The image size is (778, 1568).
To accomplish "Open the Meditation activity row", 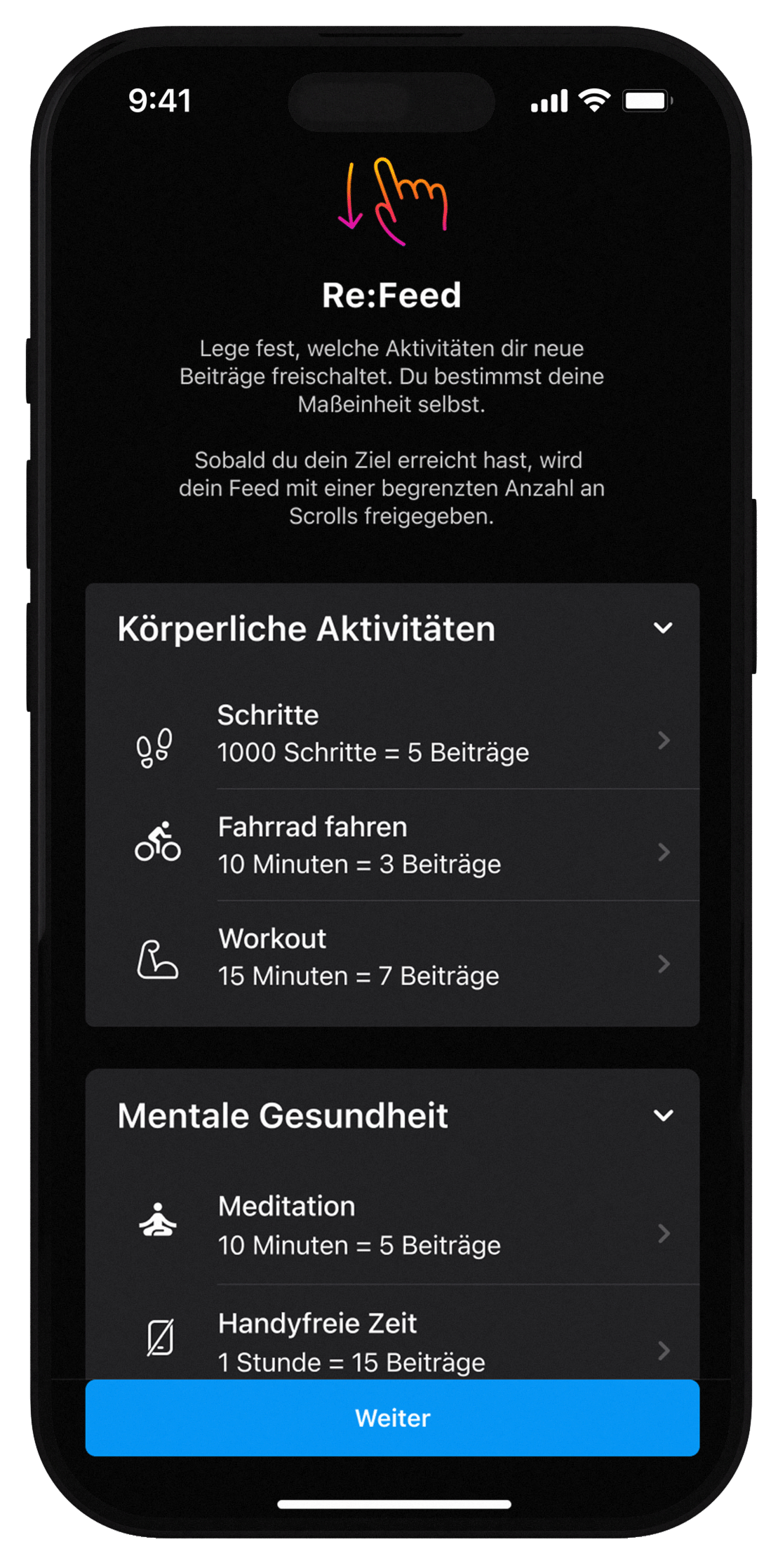I will point(392,1225).
